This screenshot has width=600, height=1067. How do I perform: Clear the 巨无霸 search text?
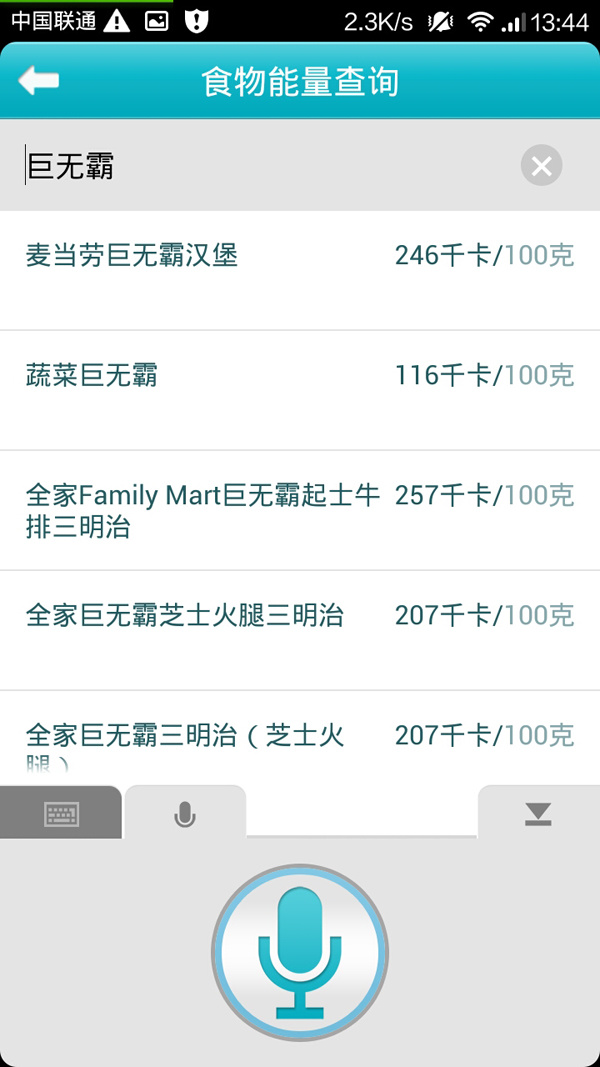click(x=541, y=166)
